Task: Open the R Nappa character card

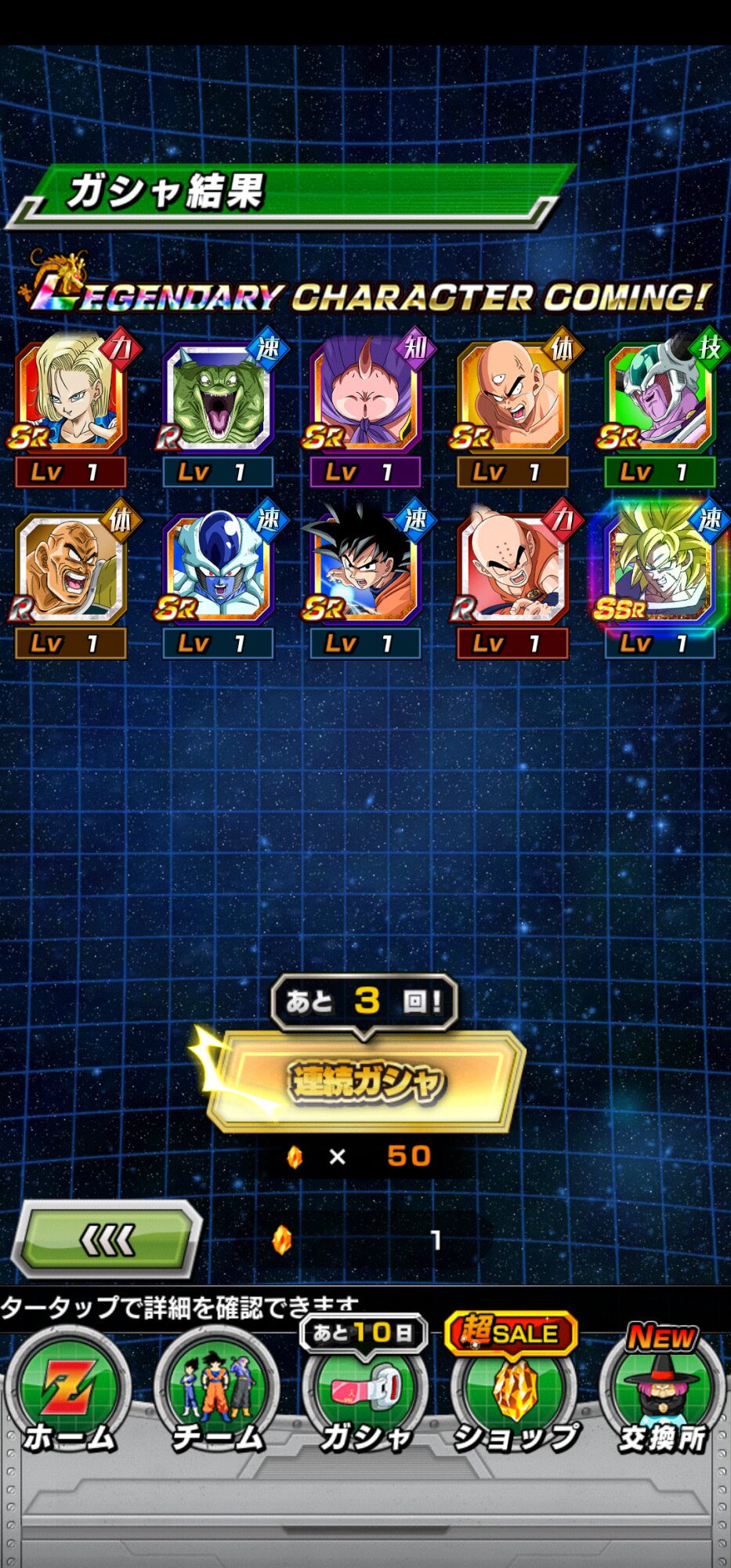Action: coord(71,579)
